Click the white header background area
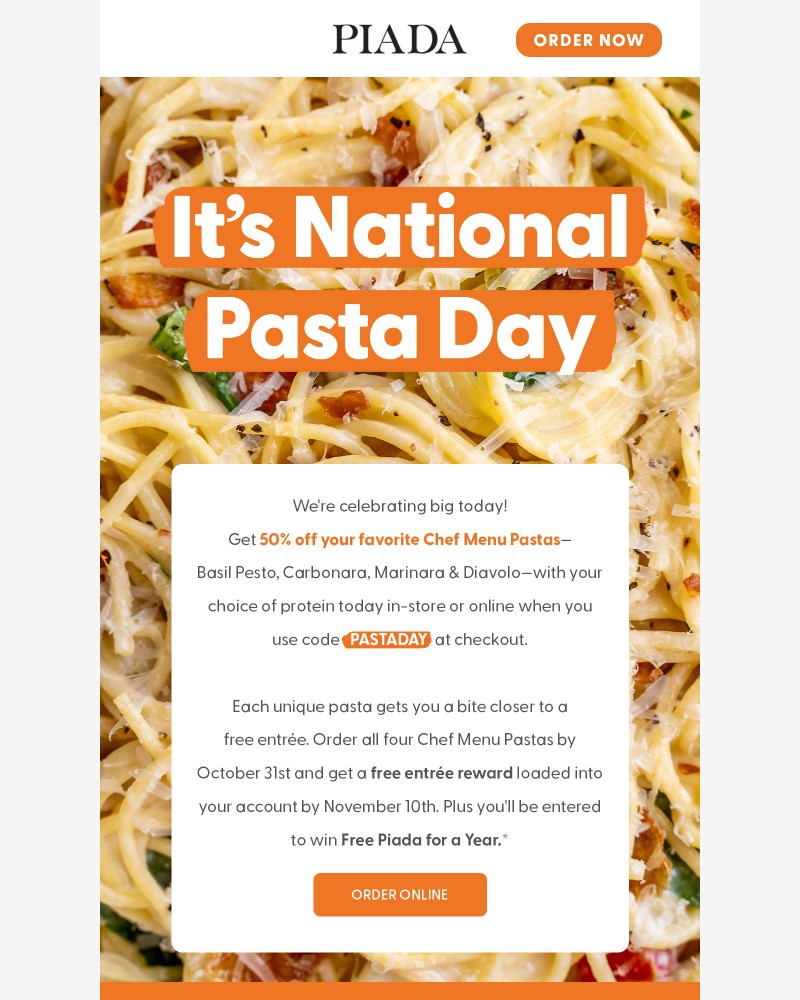 click(200, 38)
